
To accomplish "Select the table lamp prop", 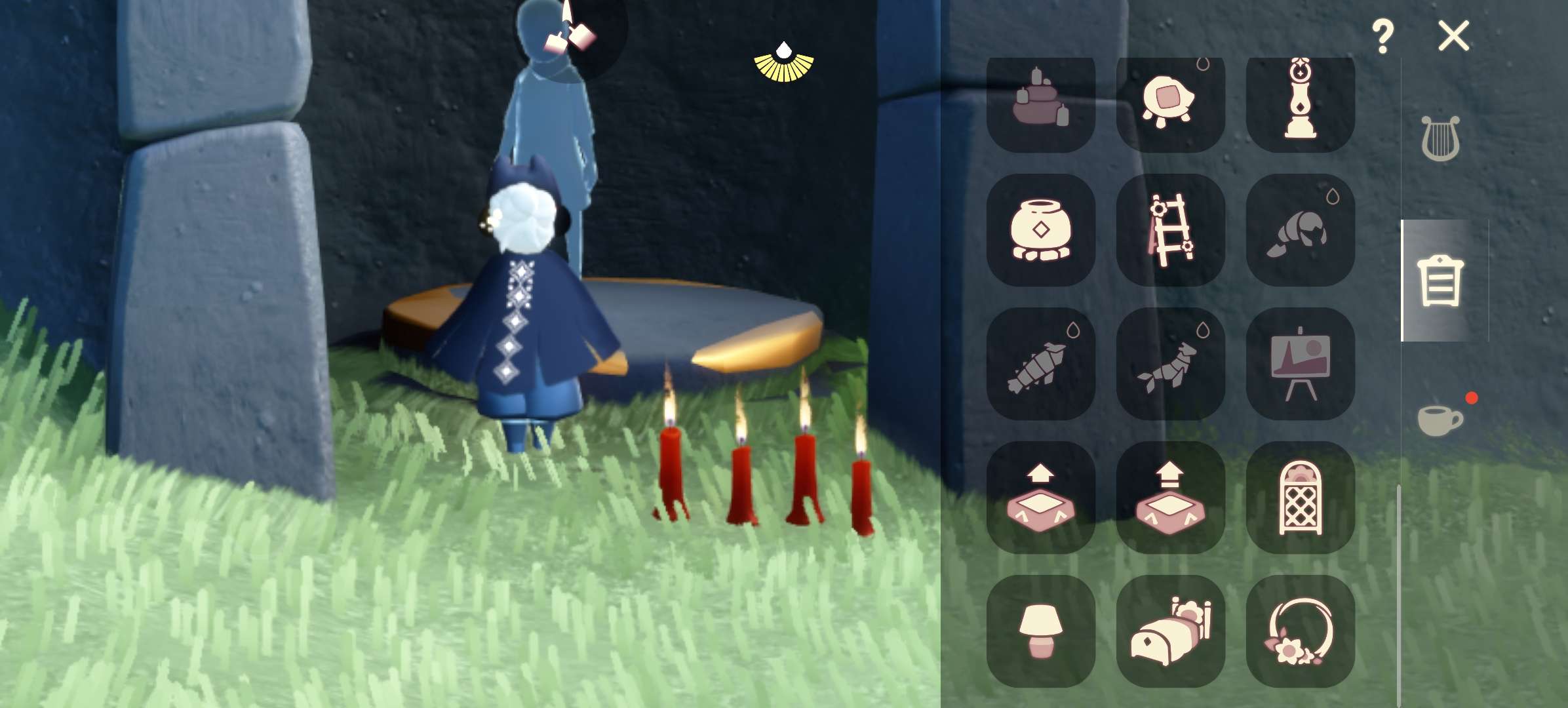I will click(1041, 631).
